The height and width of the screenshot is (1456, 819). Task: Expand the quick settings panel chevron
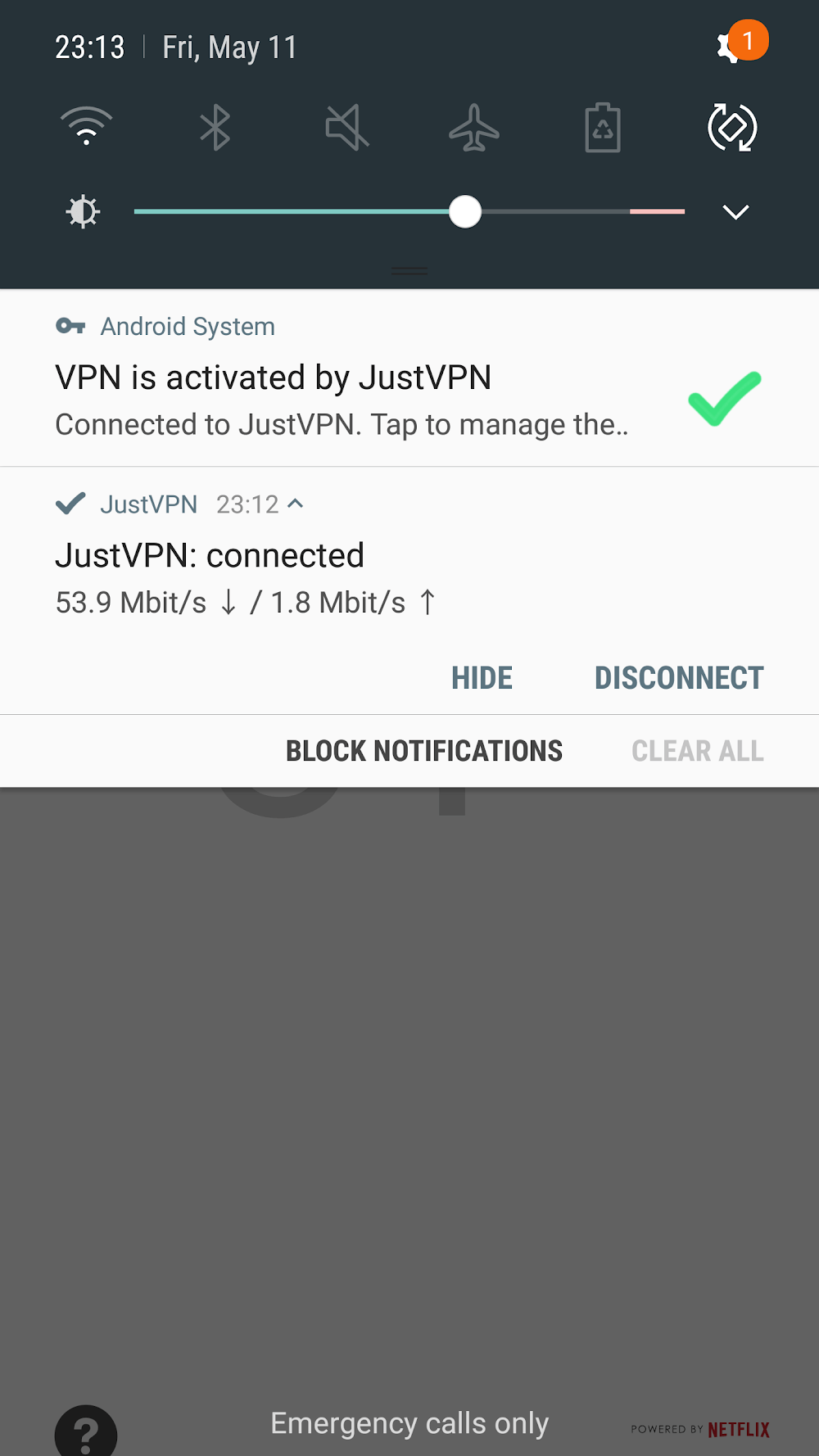point(735,212)
